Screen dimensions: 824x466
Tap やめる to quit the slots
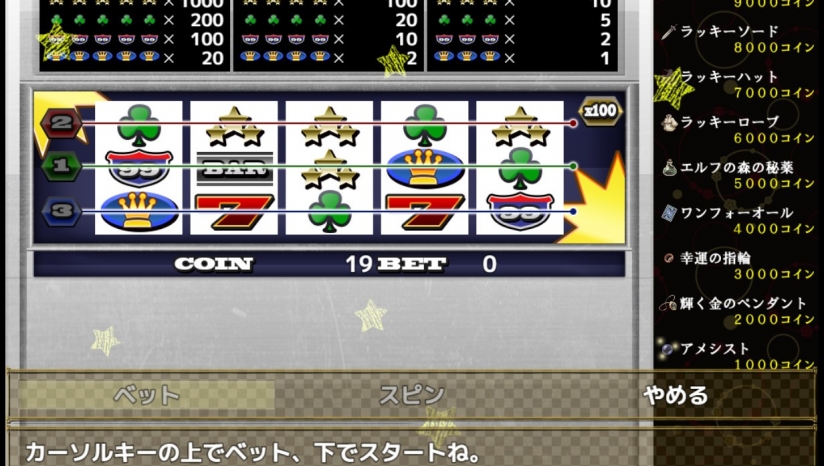pos(675,394)
